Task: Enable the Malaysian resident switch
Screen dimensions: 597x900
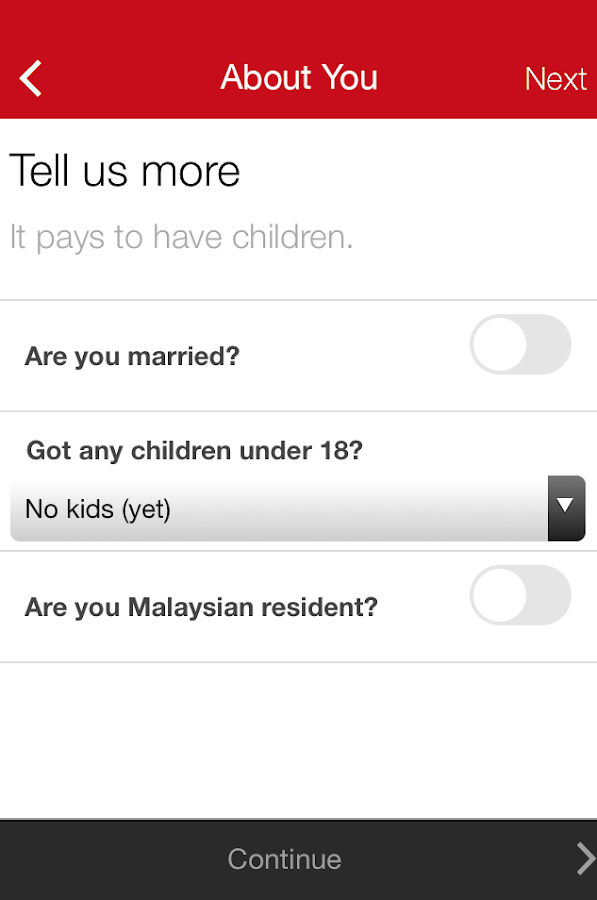Action: point(521,595)
